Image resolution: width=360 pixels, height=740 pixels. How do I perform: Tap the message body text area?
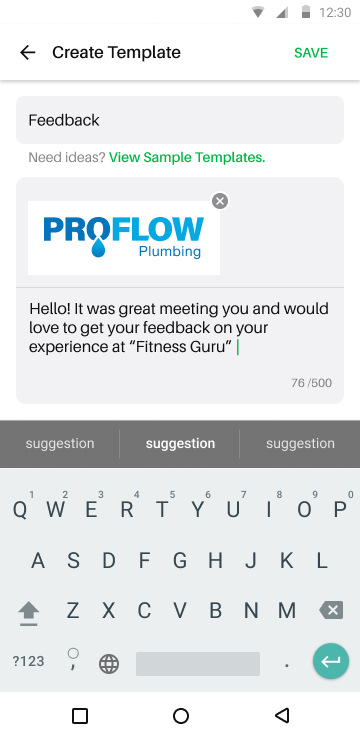(x=180, y=345)
